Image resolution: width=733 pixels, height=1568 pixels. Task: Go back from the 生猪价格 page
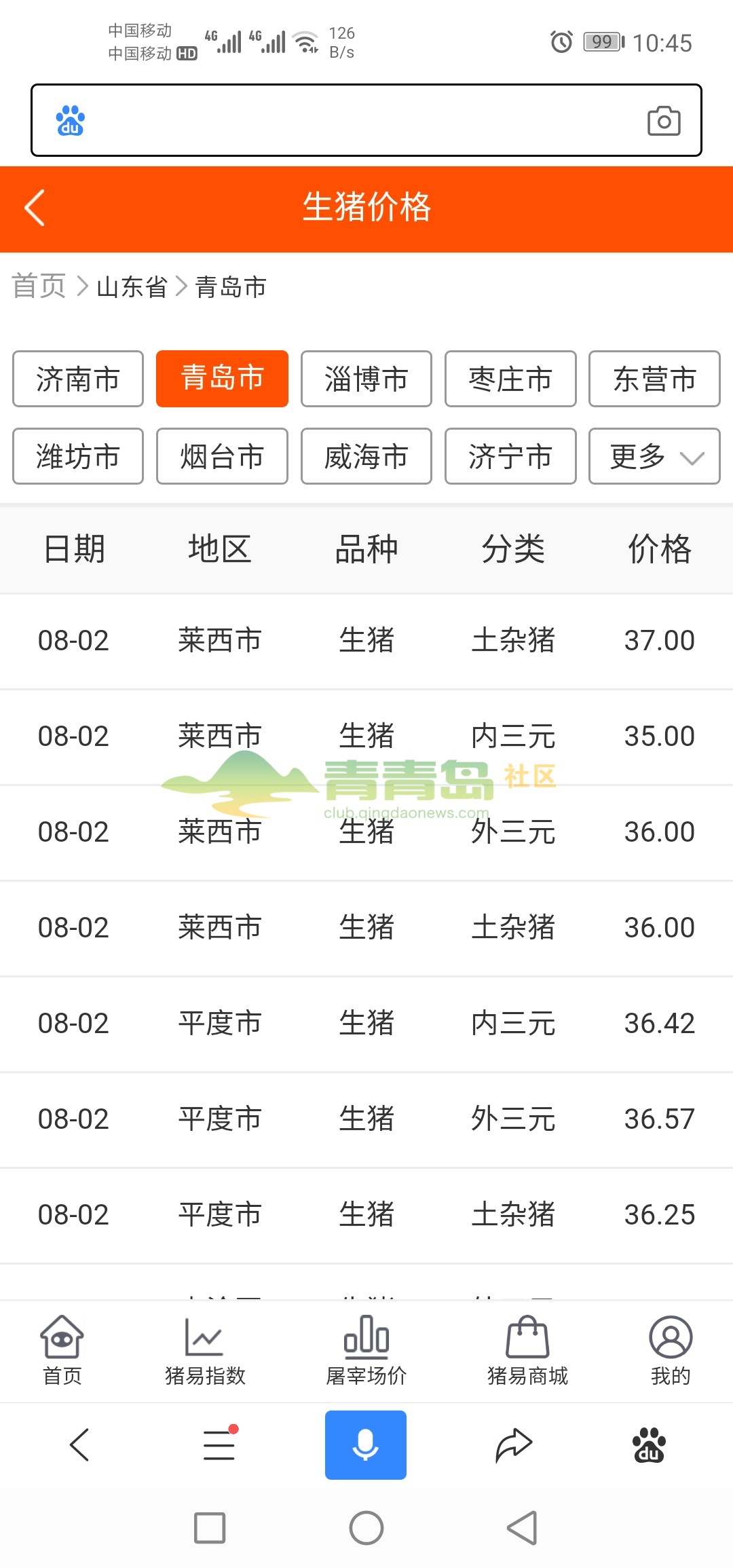pyautogui.click(x=35, y=208)
